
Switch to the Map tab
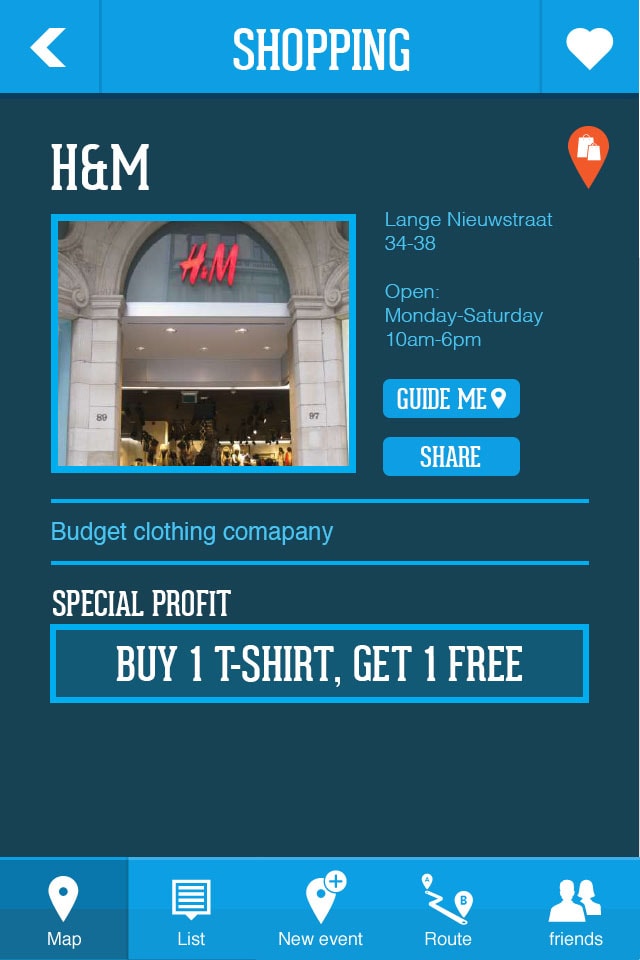pyautogui.click(x=64, y=909)
